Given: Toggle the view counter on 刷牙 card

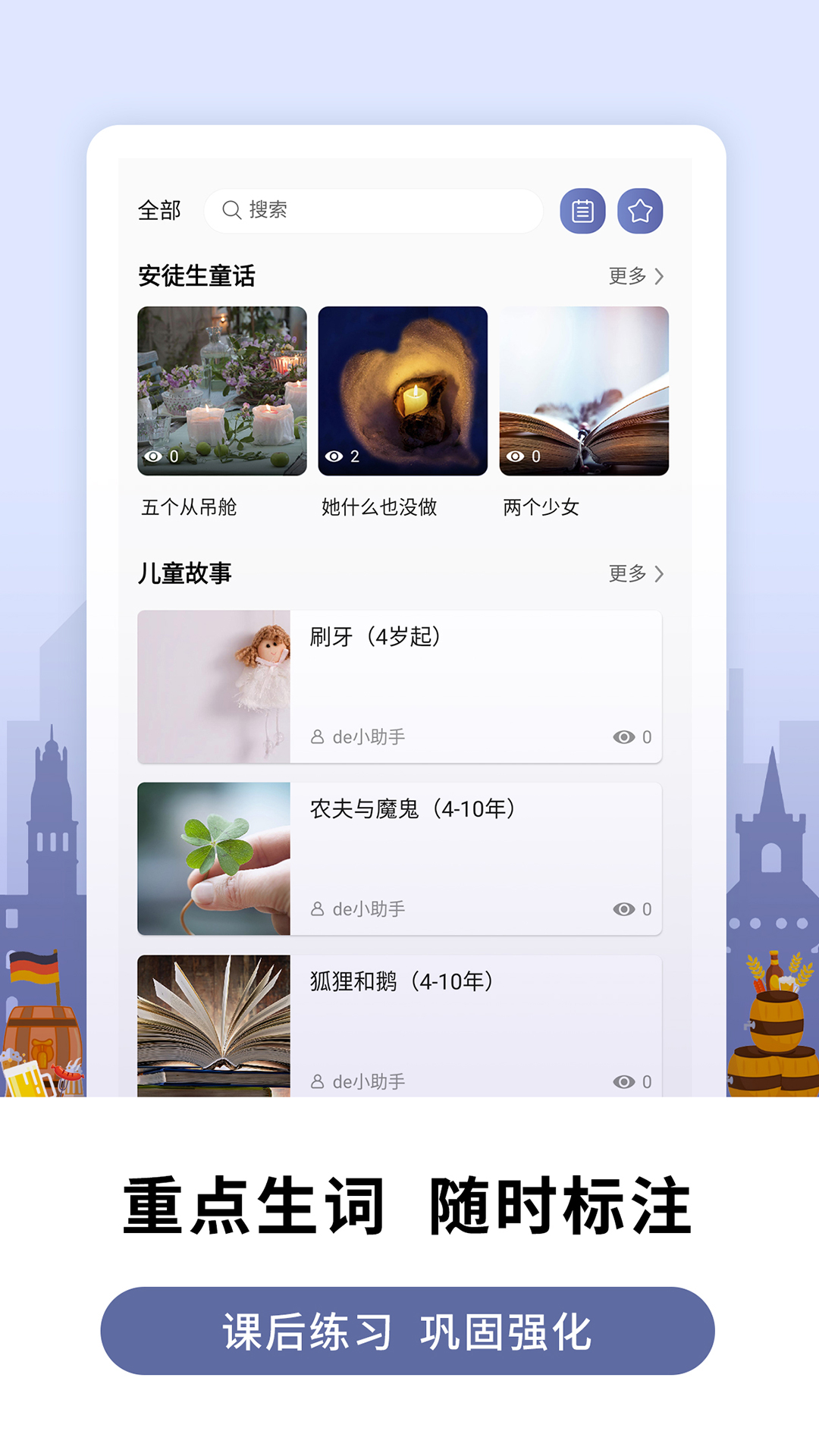Looking at the screenshot, I should point(624,735).
